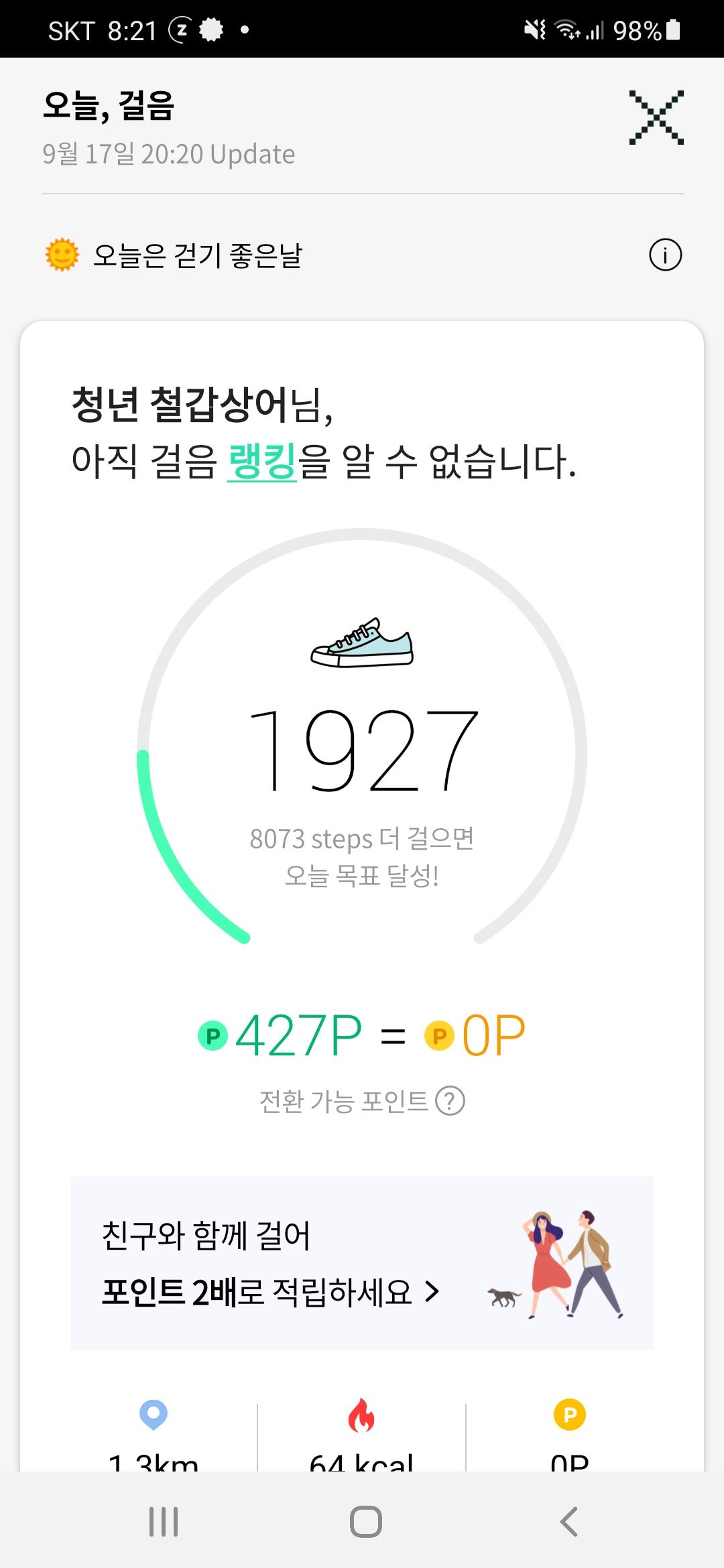Close the 오늘, 걸음 screen

click(x=656, y=118)
